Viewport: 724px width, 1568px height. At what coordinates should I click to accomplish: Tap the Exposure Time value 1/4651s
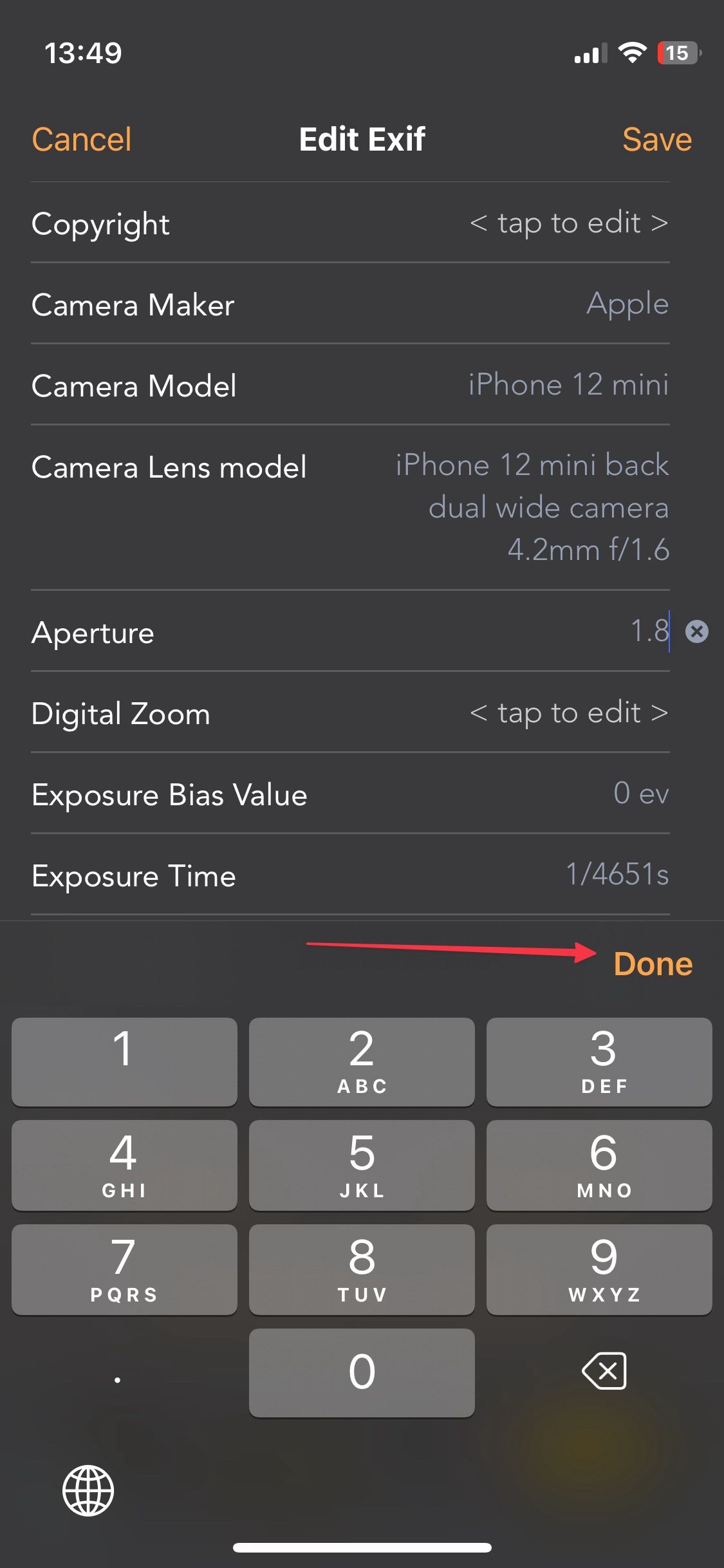point(618,875)
